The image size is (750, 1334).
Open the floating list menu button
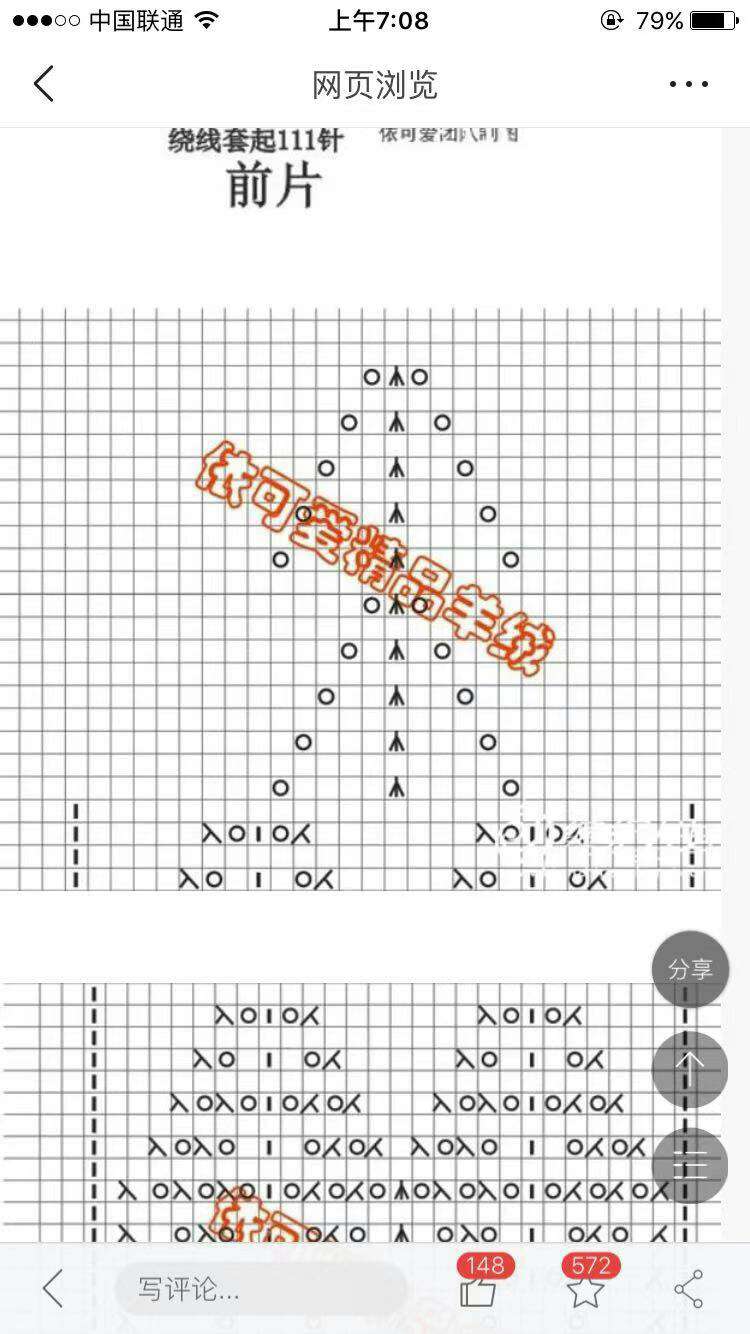point(690,1165)
